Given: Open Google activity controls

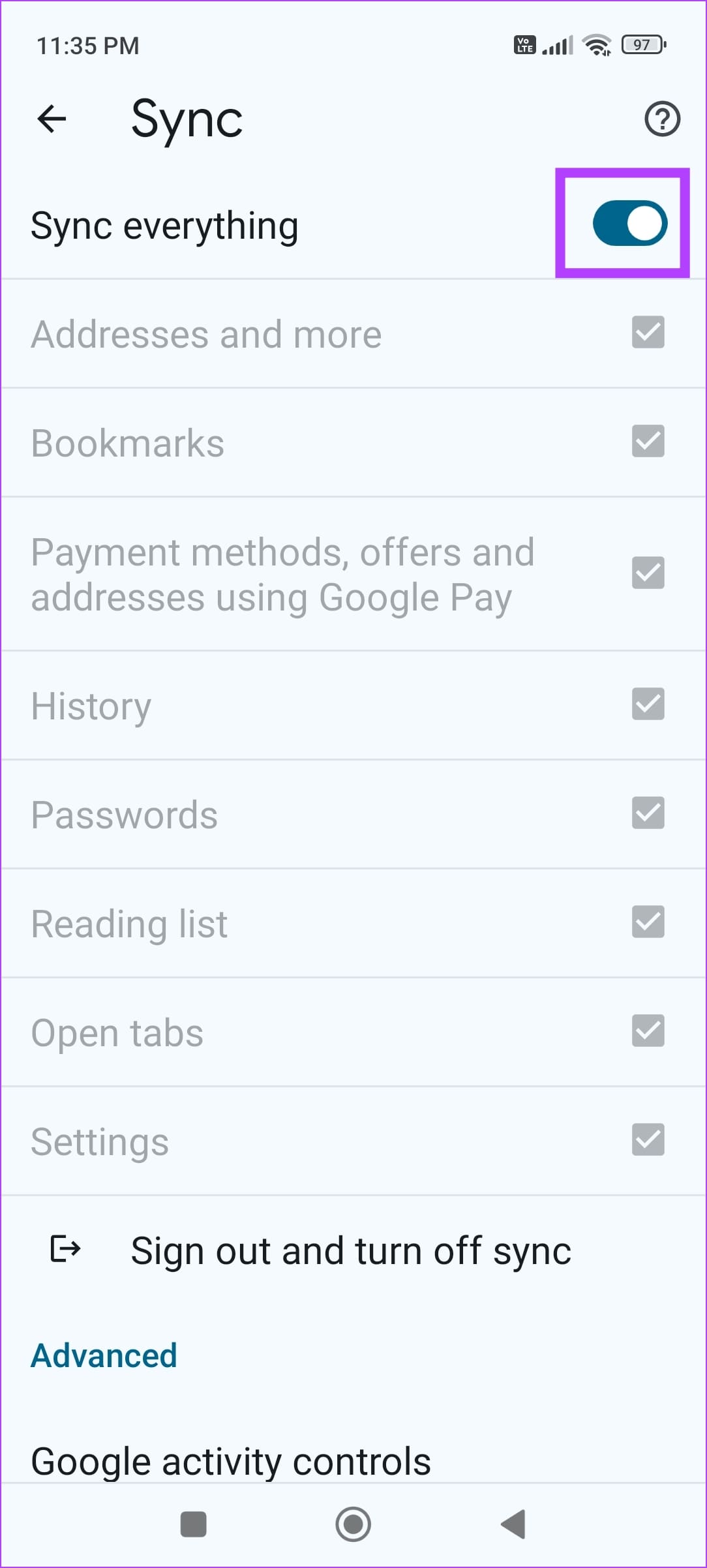Looking at the screenshot, I should pyautogui.click(x=231, y=1461).
